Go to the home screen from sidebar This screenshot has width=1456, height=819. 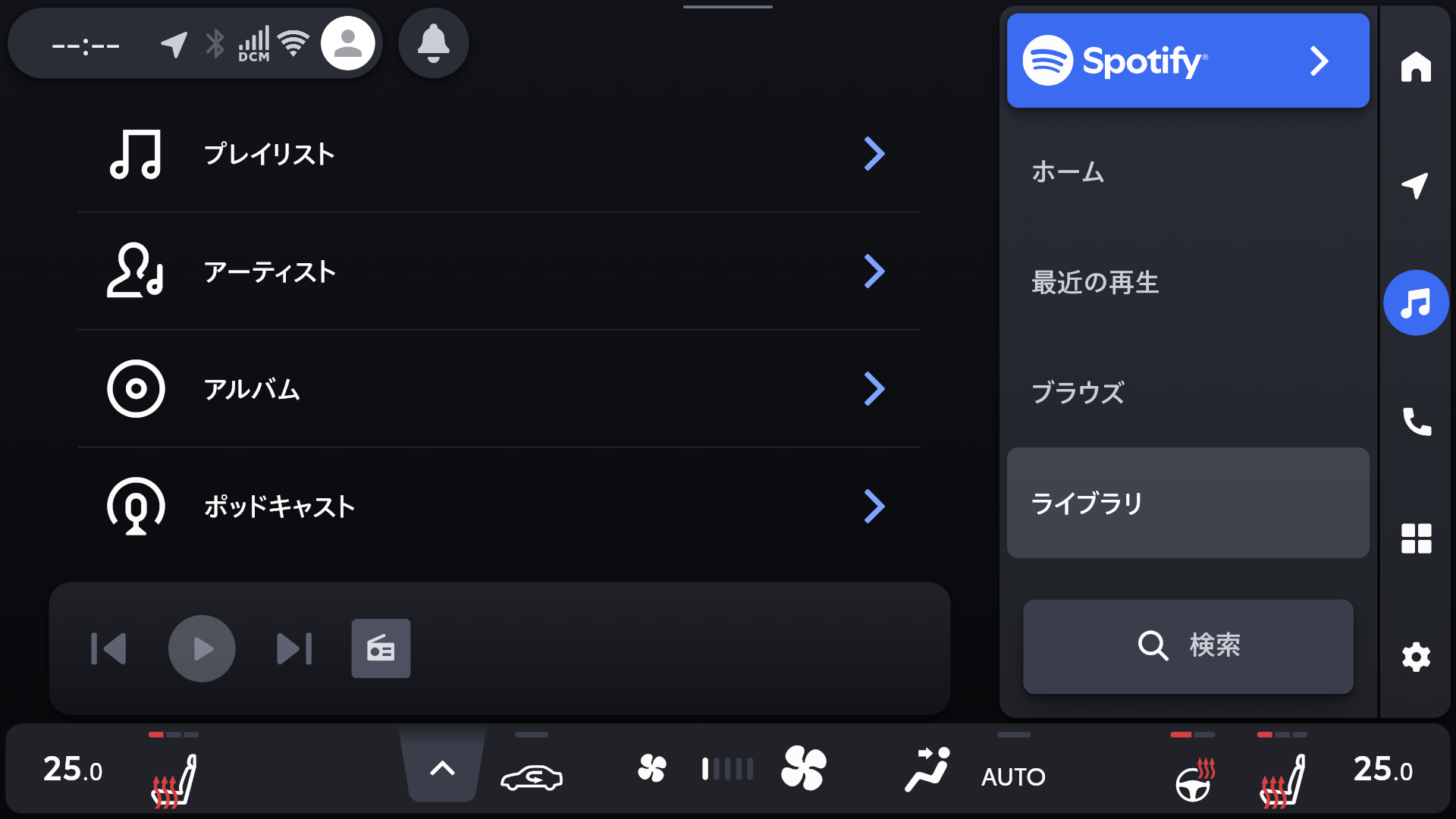click(x=1416, y=67)
